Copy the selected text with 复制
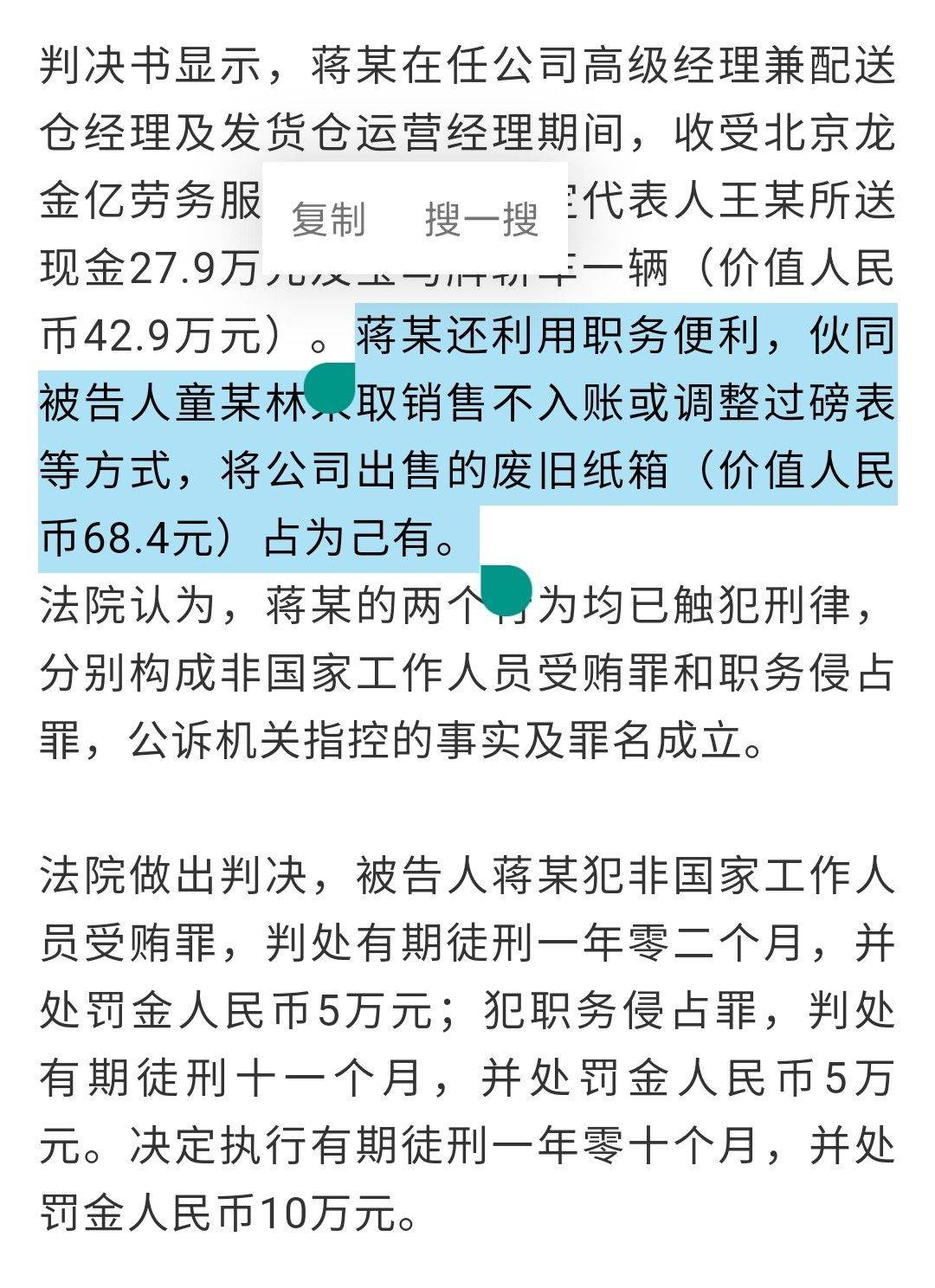The height and width of the screenshot is (1288, 935). [x=328, y=219]
